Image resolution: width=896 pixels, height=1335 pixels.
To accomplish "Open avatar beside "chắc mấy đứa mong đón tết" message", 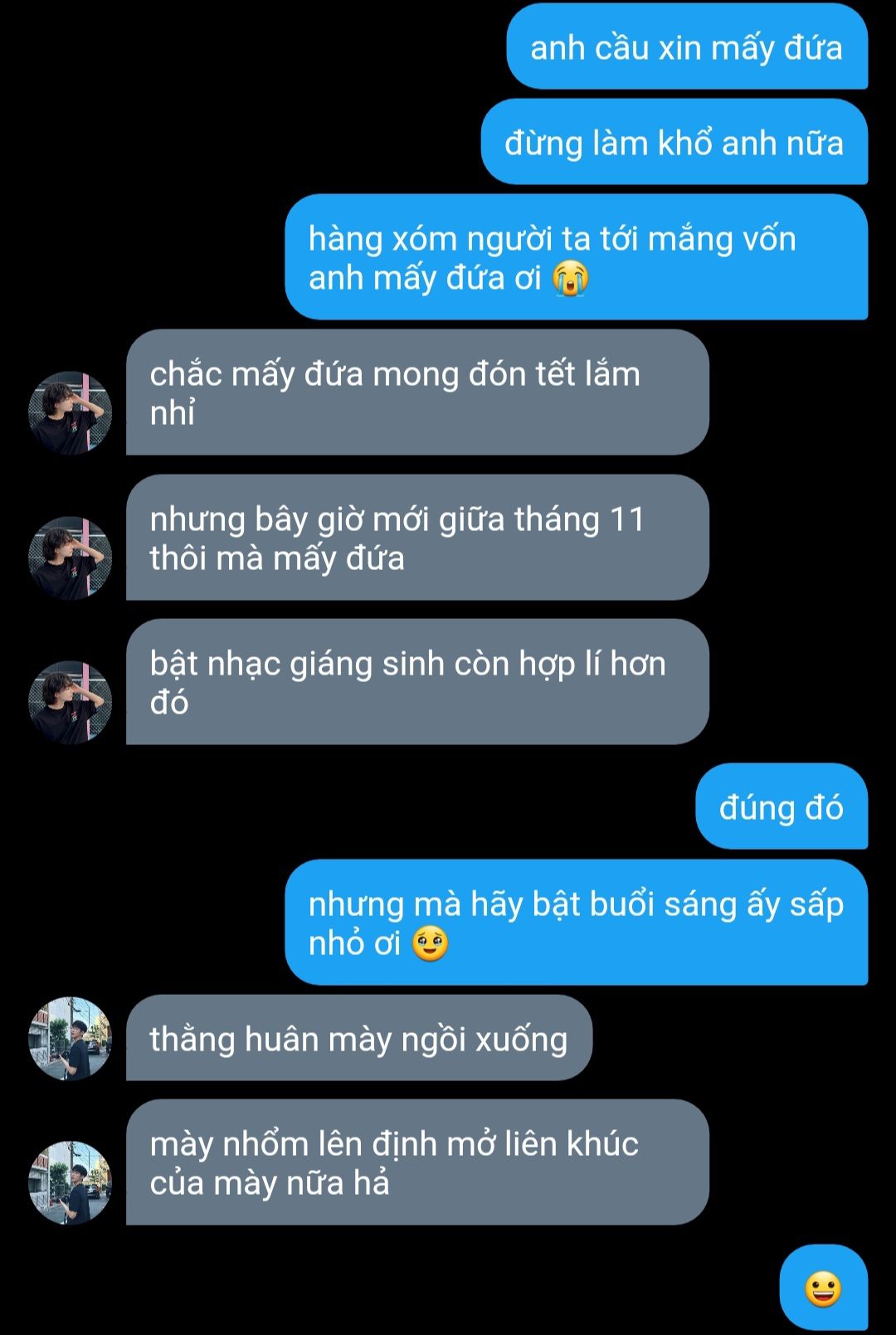I will click(x=70, y=412).
